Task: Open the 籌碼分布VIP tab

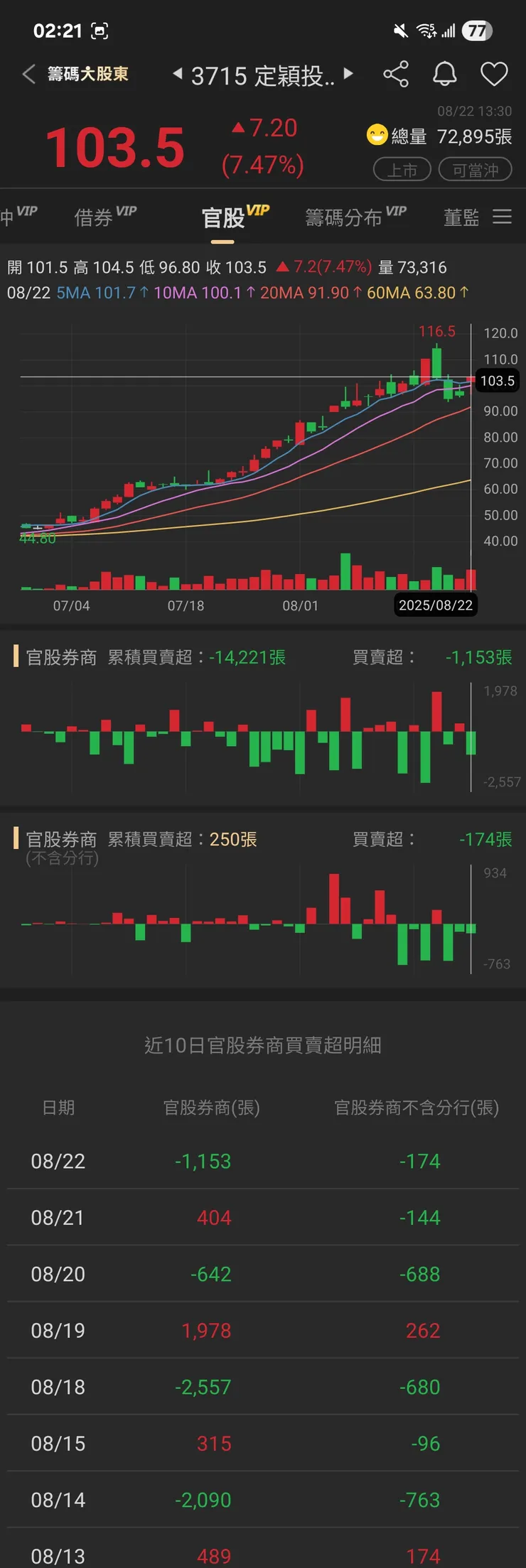Action: point(353,217)
